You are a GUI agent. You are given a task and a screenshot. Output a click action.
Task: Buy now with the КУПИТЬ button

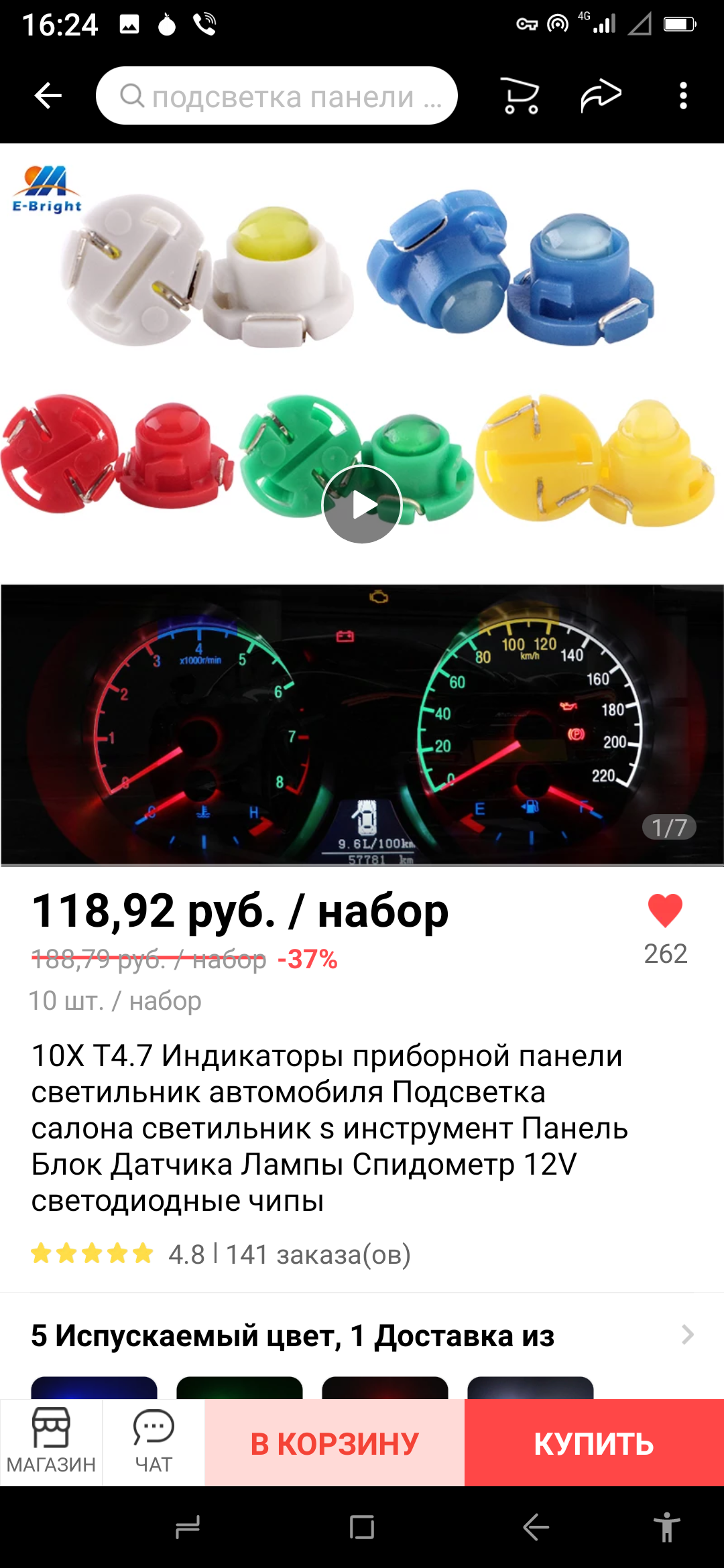click(594, 1443)
